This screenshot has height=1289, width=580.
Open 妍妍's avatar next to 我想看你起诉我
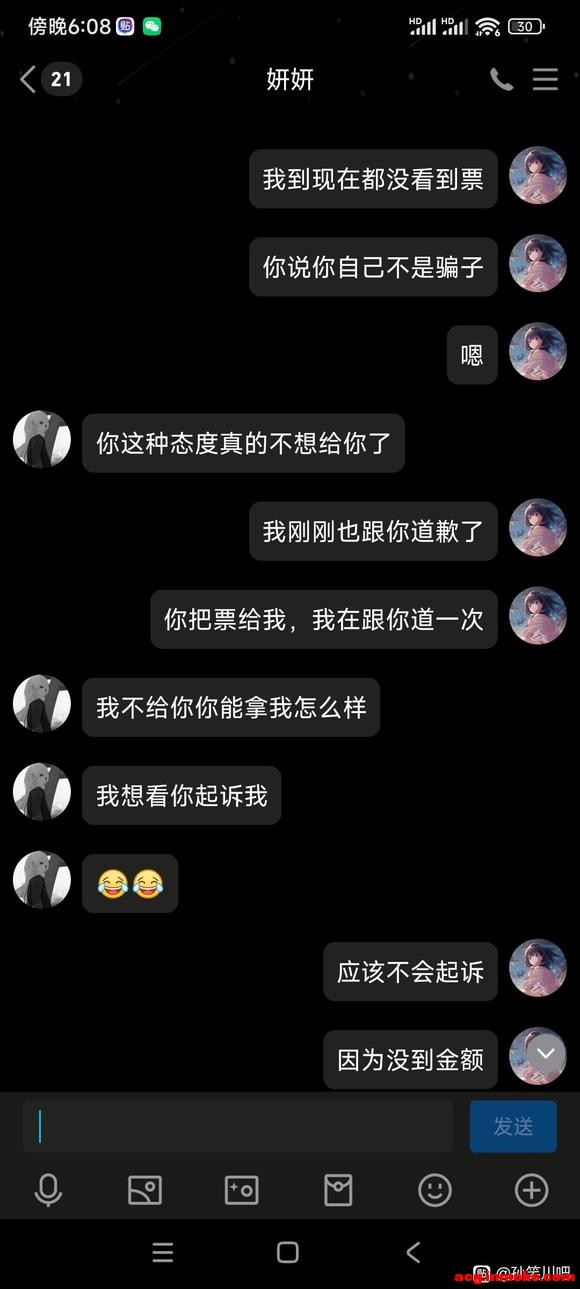coord(42,793)
